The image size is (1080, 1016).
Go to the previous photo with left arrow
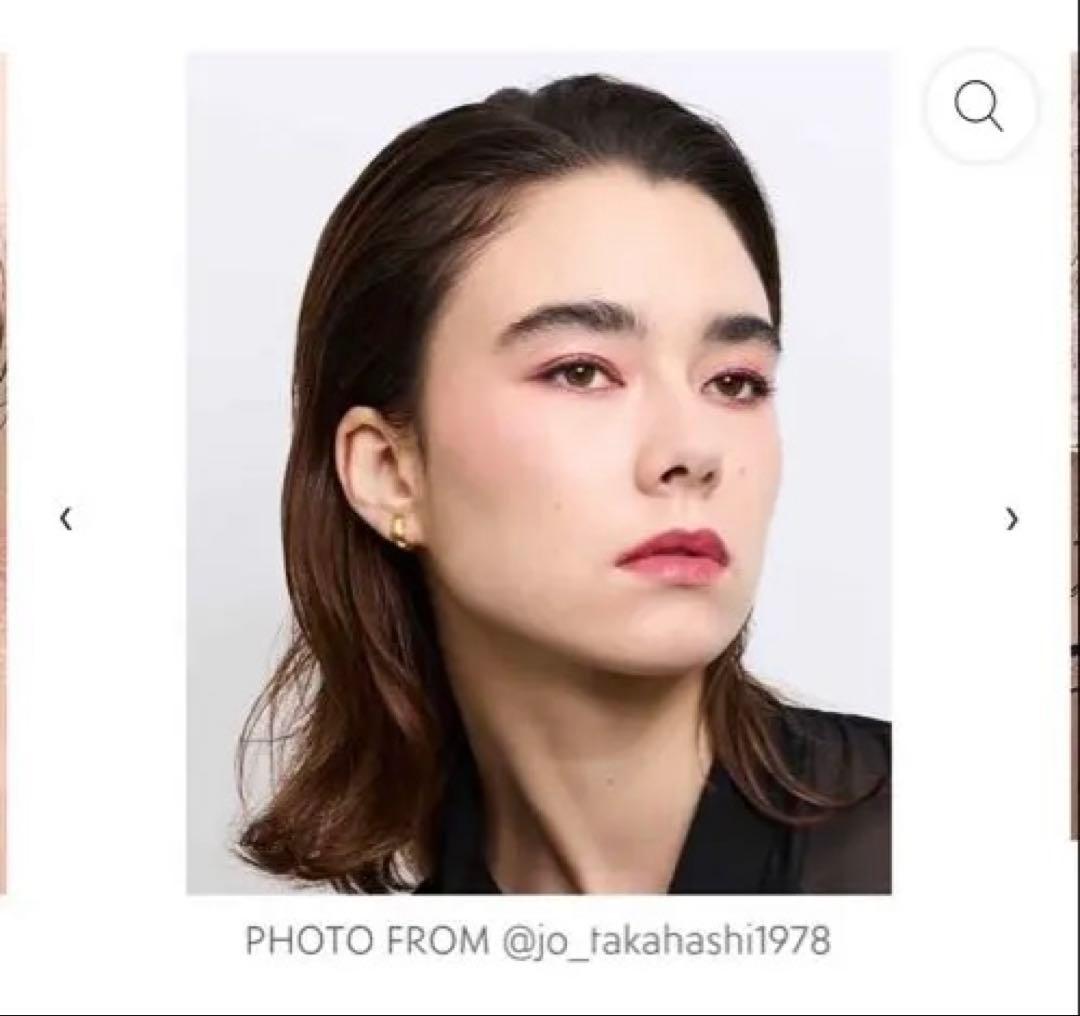point(66,519)
